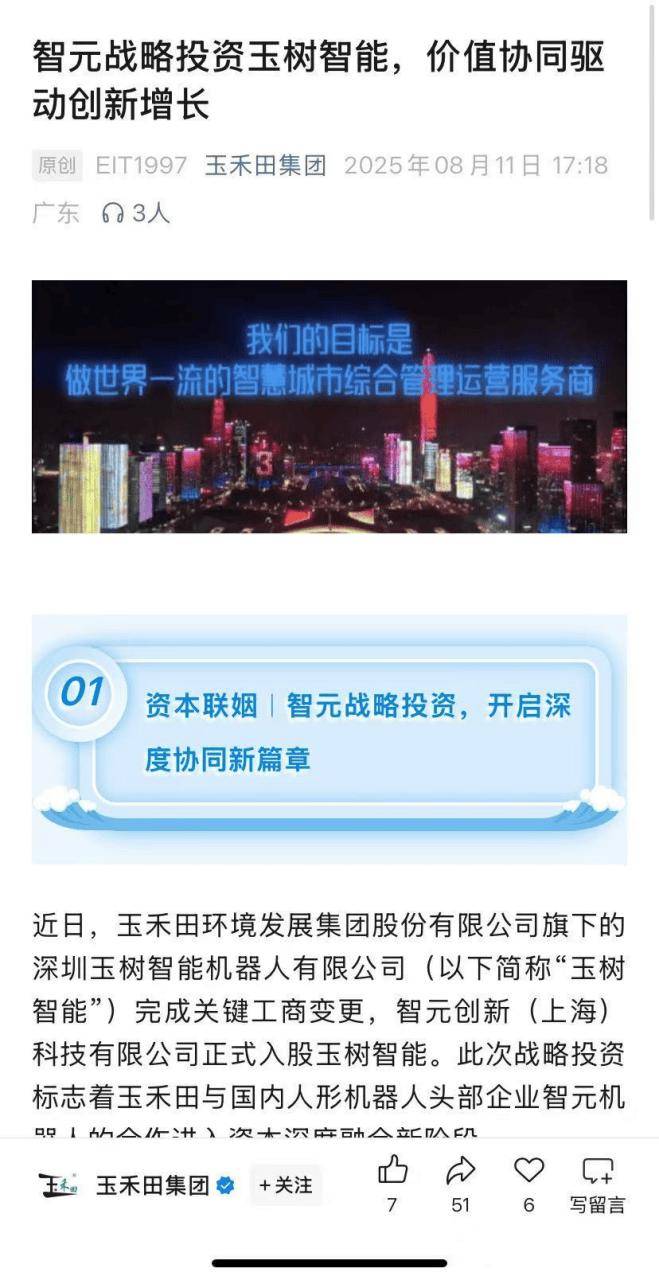Viewport: 659px width, 1280px height.
Task: Tap the heart icon to mark 在看
Action: pyautogui.click(x=529, y=1169)
